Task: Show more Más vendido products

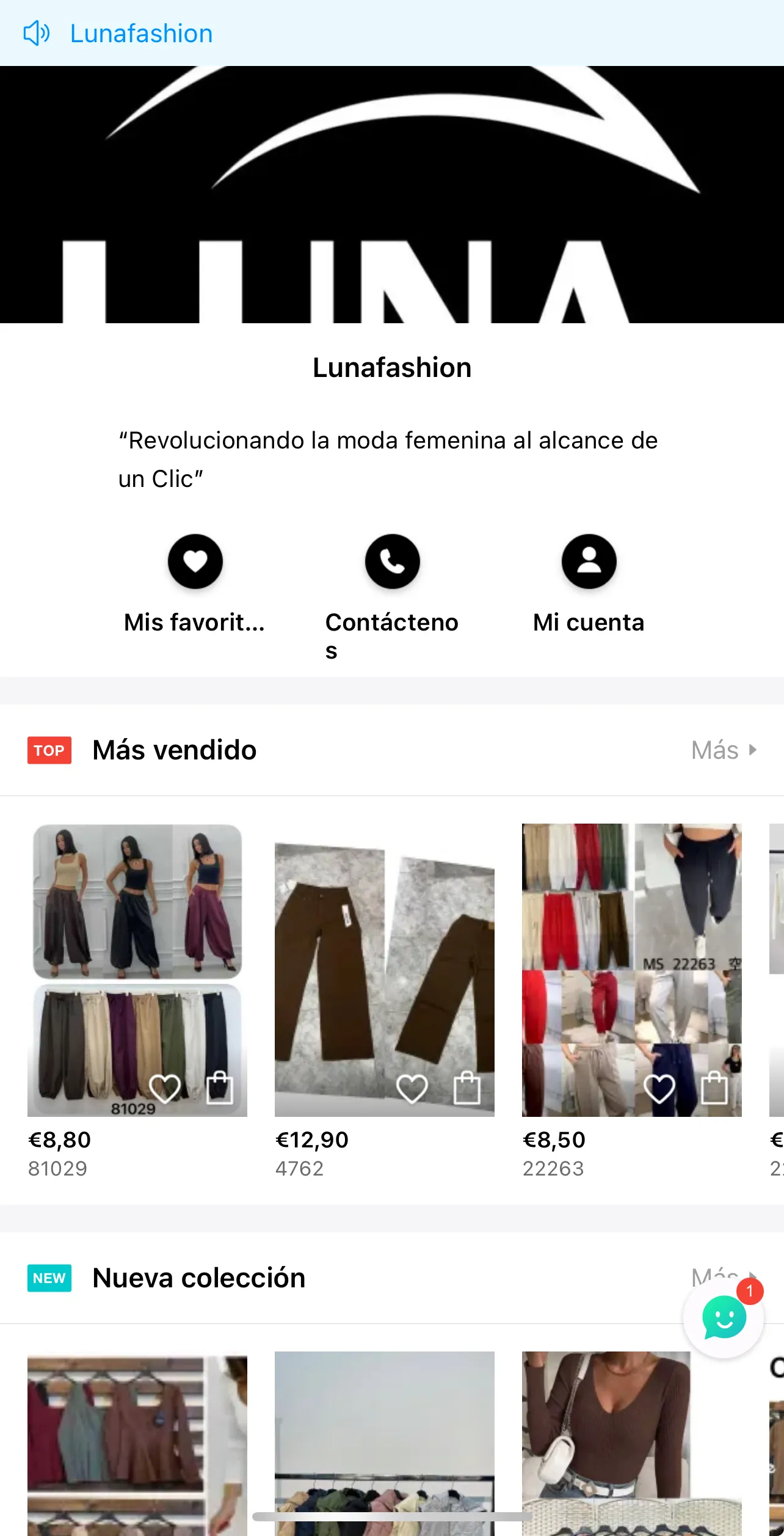Action: pyautogui.click(x=724, y=750)
